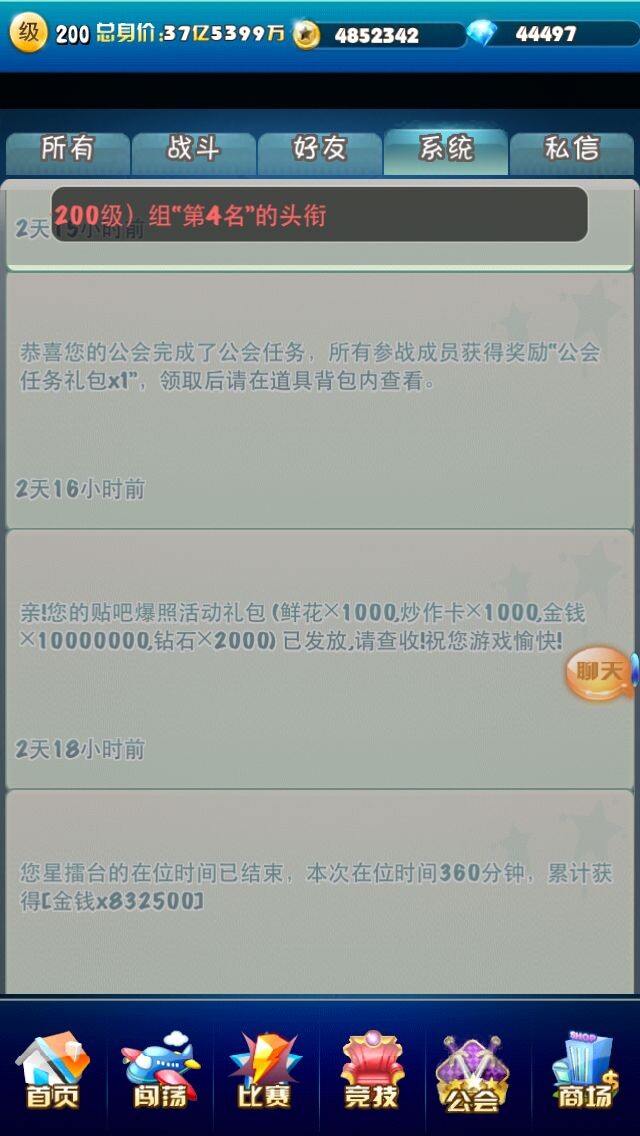Open the 好友 messages tab
This screenshot has width=640, height=1136.
pos(320,150)
